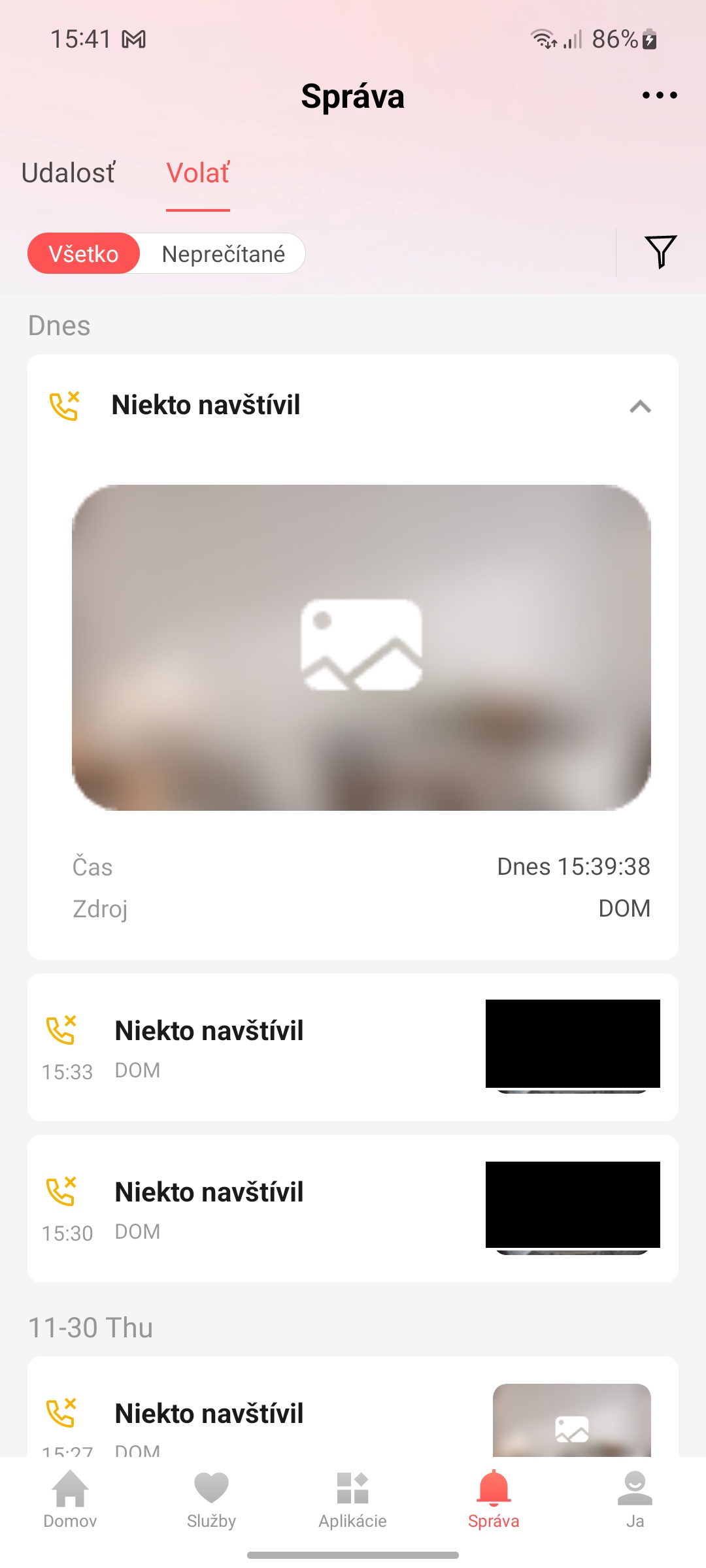This screenshot has width=706, height=1568.
Task: Switch to the Udalosť tab
Action: point(69,173)
